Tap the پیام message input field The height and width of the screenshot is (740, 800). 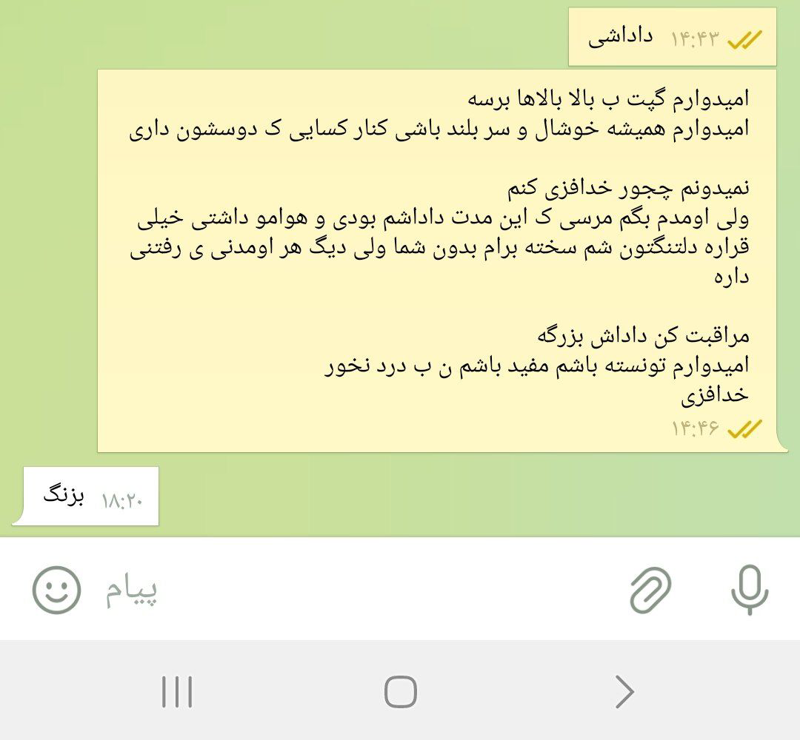click(x=350, y=590)
